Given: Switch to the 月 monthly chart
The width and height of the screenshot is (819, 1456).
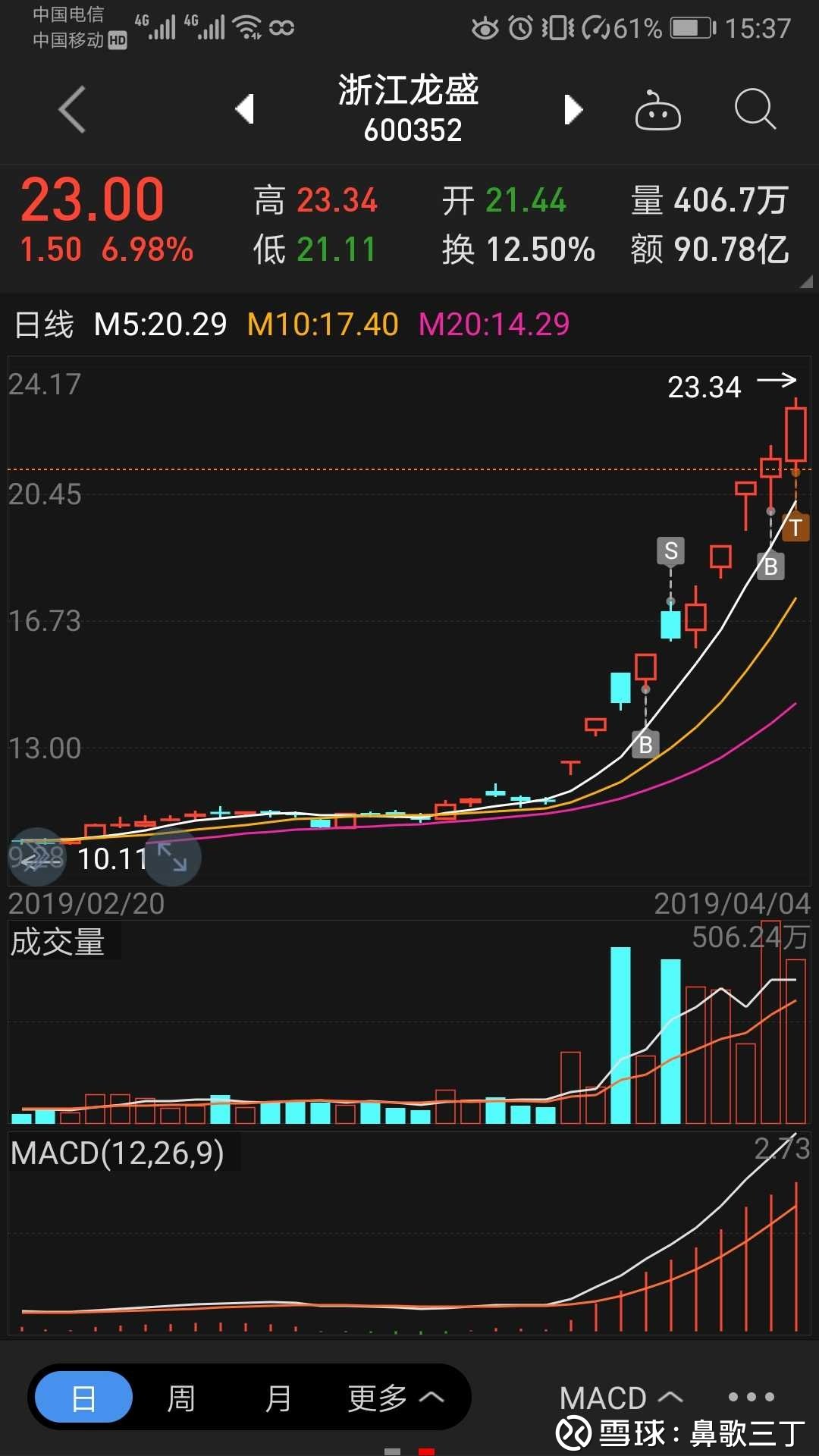Looking at the screenshot, I should tap(278, 1398).
